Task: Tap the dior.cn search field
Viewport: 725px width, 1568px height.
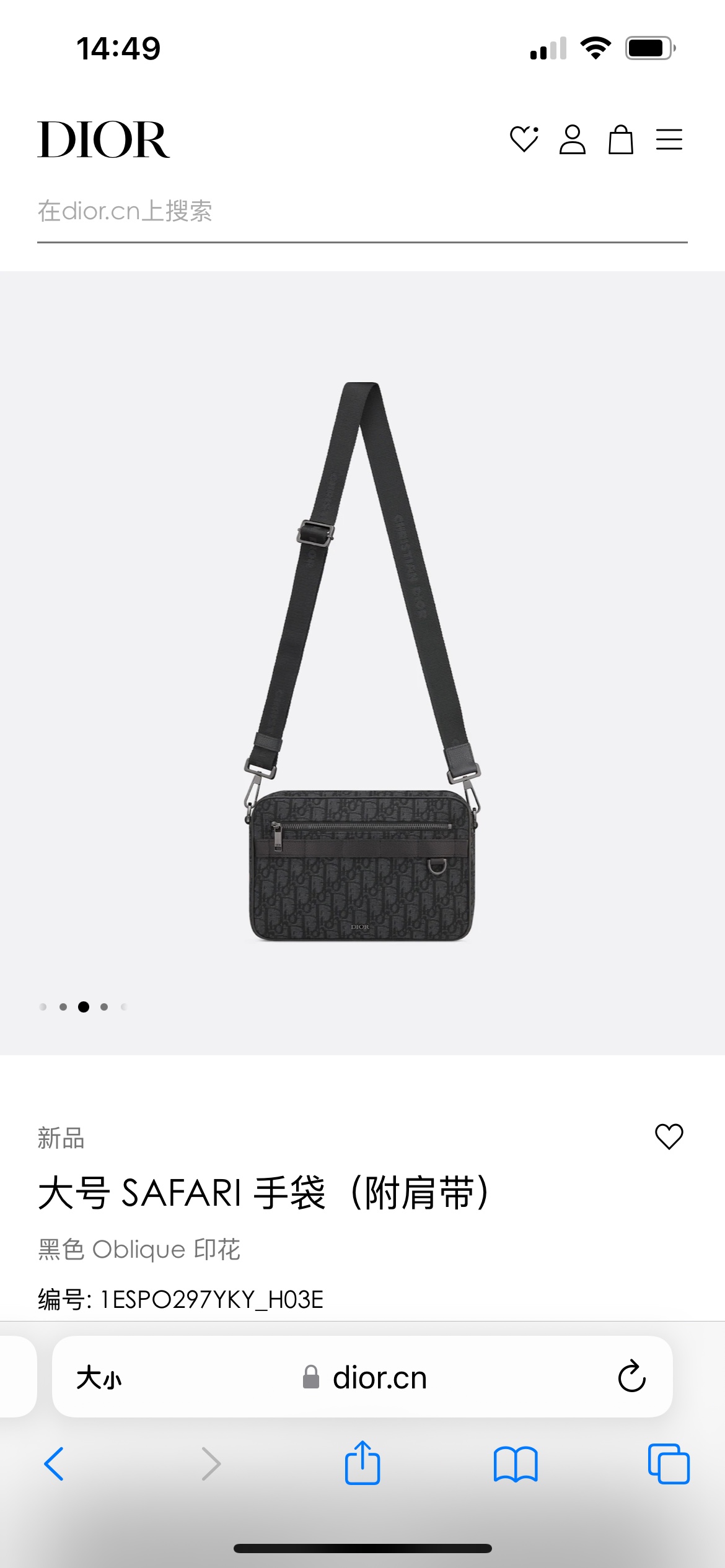Action: [x=362, y=212]
